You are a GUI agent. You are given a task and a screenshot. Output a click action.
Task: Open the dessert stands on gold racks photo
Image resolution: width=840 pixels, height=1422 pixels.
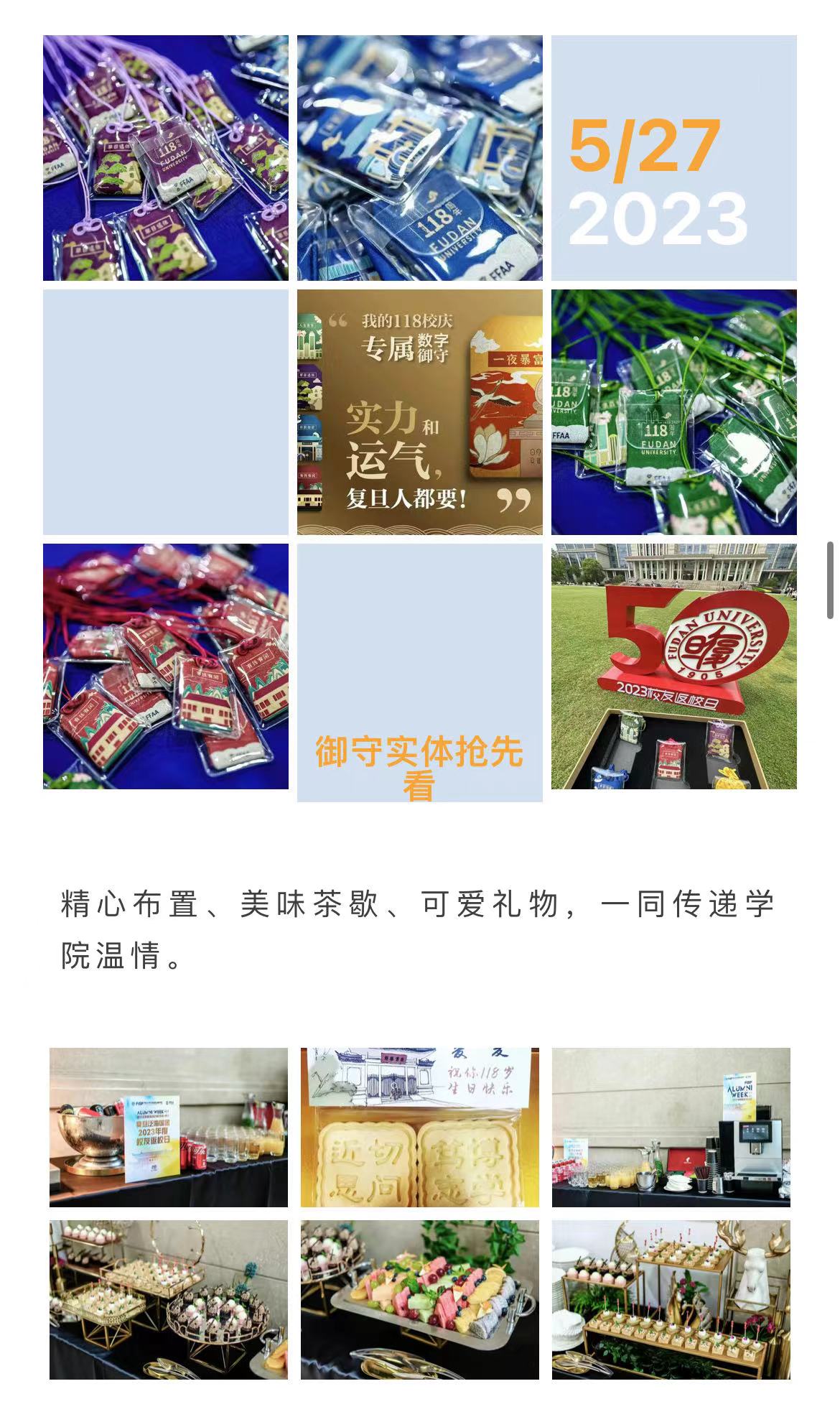click(168, 1299)
